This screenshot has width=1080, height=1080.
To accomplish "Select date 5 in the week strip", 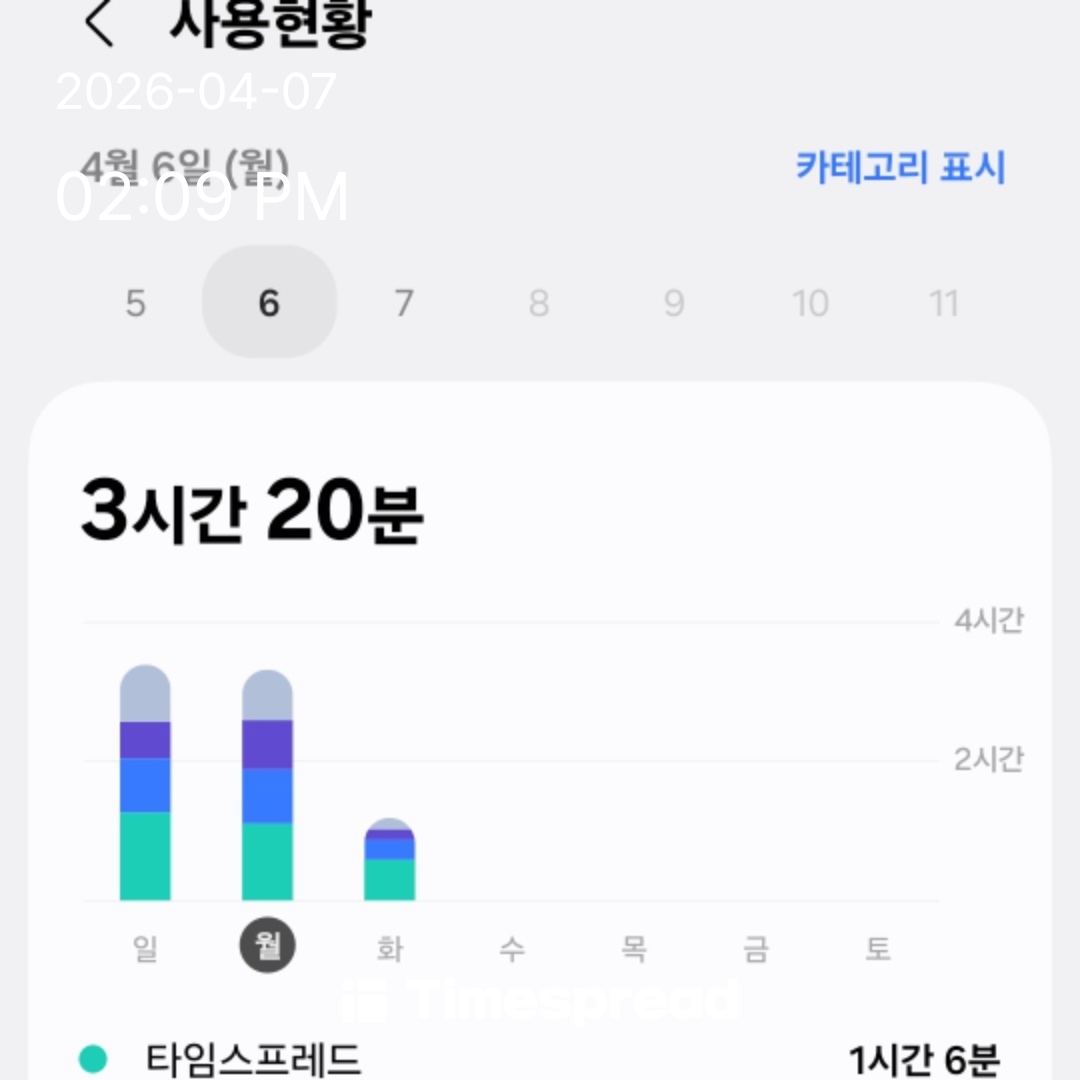I will pyautogui.click(x=135, y=302).
